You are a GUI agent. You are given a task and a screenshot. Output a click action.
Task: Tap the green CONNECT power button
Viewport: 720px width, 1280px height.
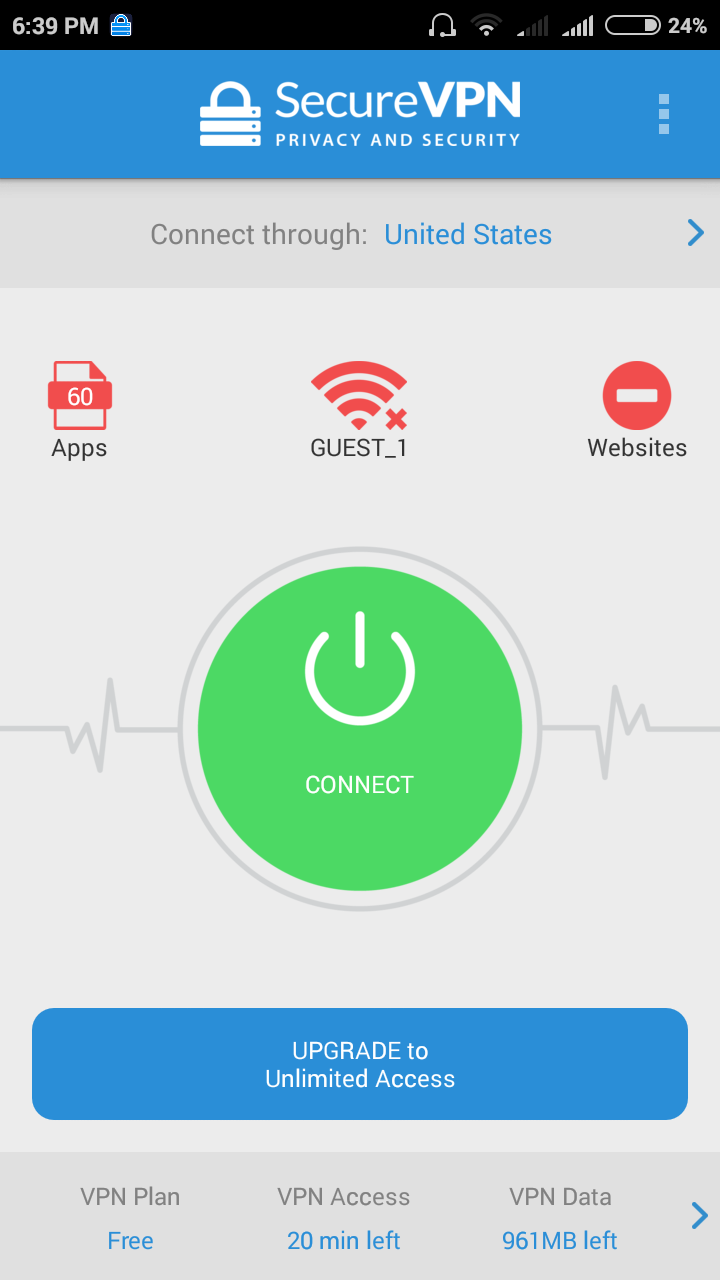pyautogui.click(x=360, y=728)
